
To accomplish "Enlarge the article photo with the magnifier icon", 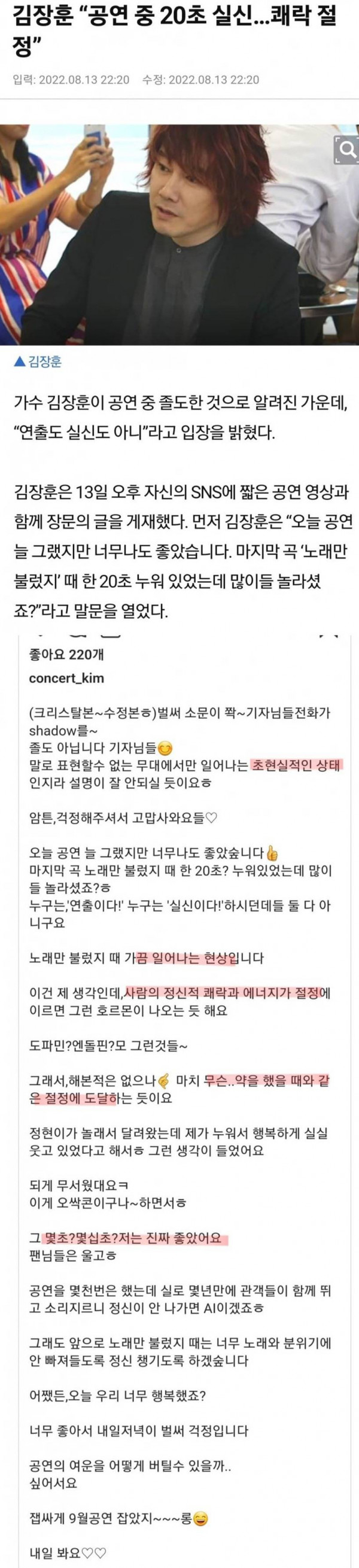I will [x=348, y=150].
